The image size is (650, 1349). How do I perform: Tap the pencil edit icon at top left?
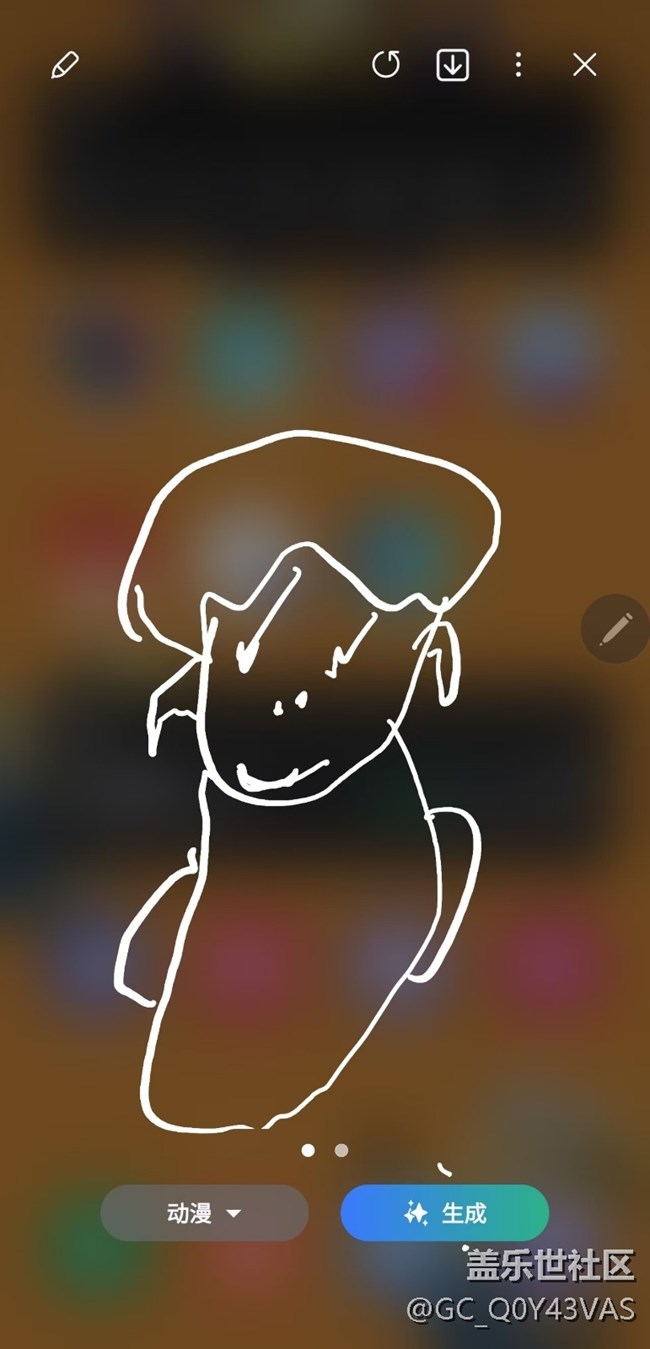[x=65, y=66]
